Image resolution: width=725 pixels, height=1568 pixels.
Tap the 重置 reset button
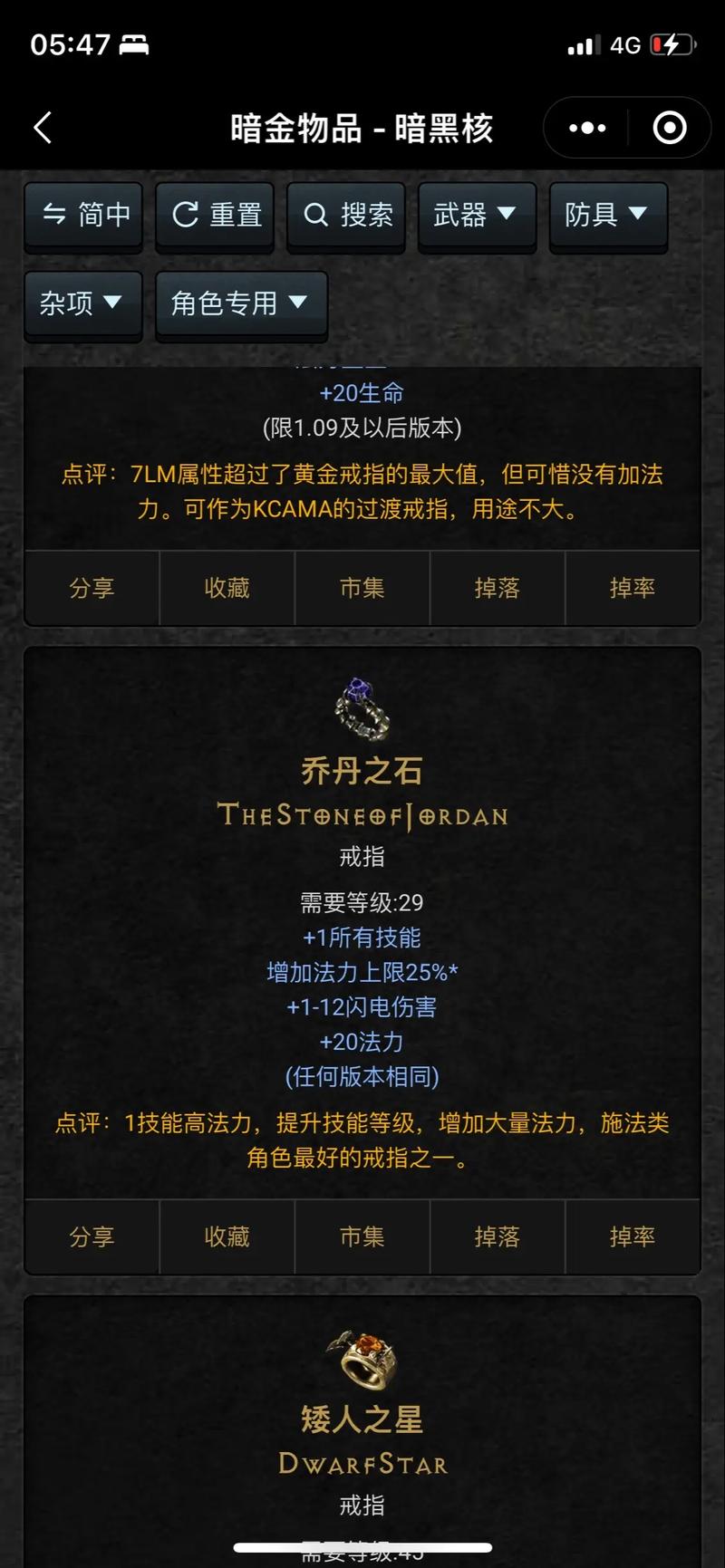(x=215, y=215)
